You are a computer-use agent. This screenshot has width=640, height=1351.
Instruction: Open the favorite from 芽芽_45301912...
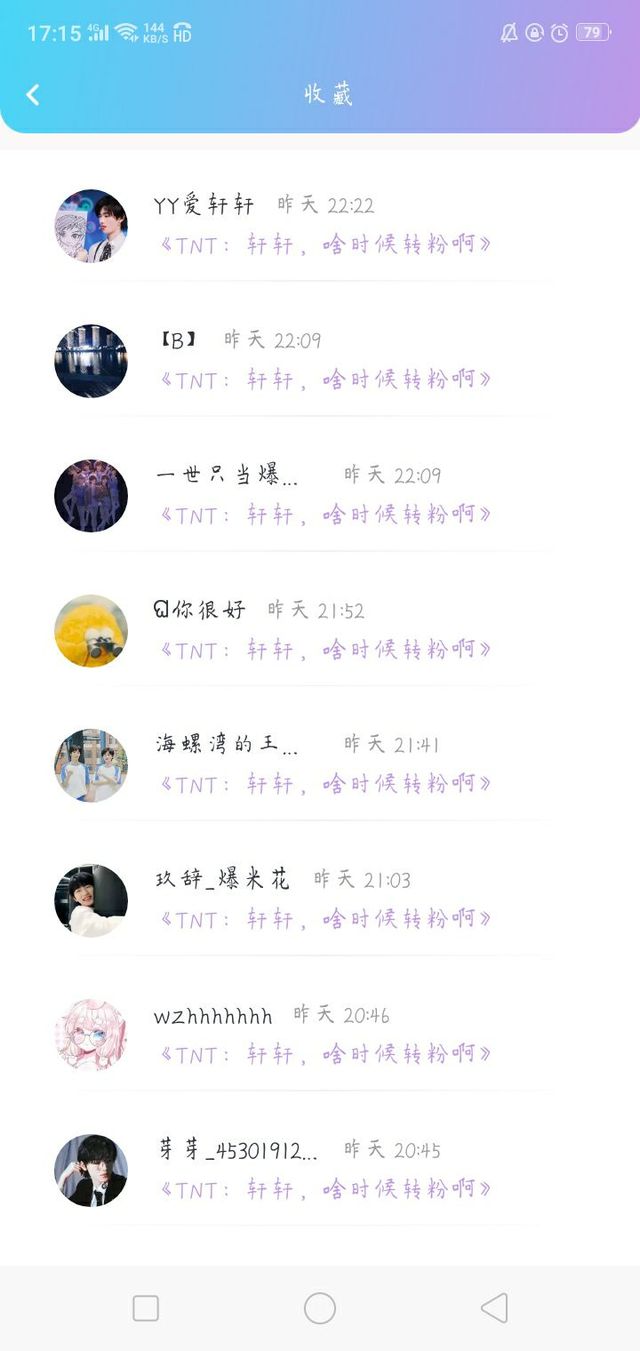tap(320, 1170)
